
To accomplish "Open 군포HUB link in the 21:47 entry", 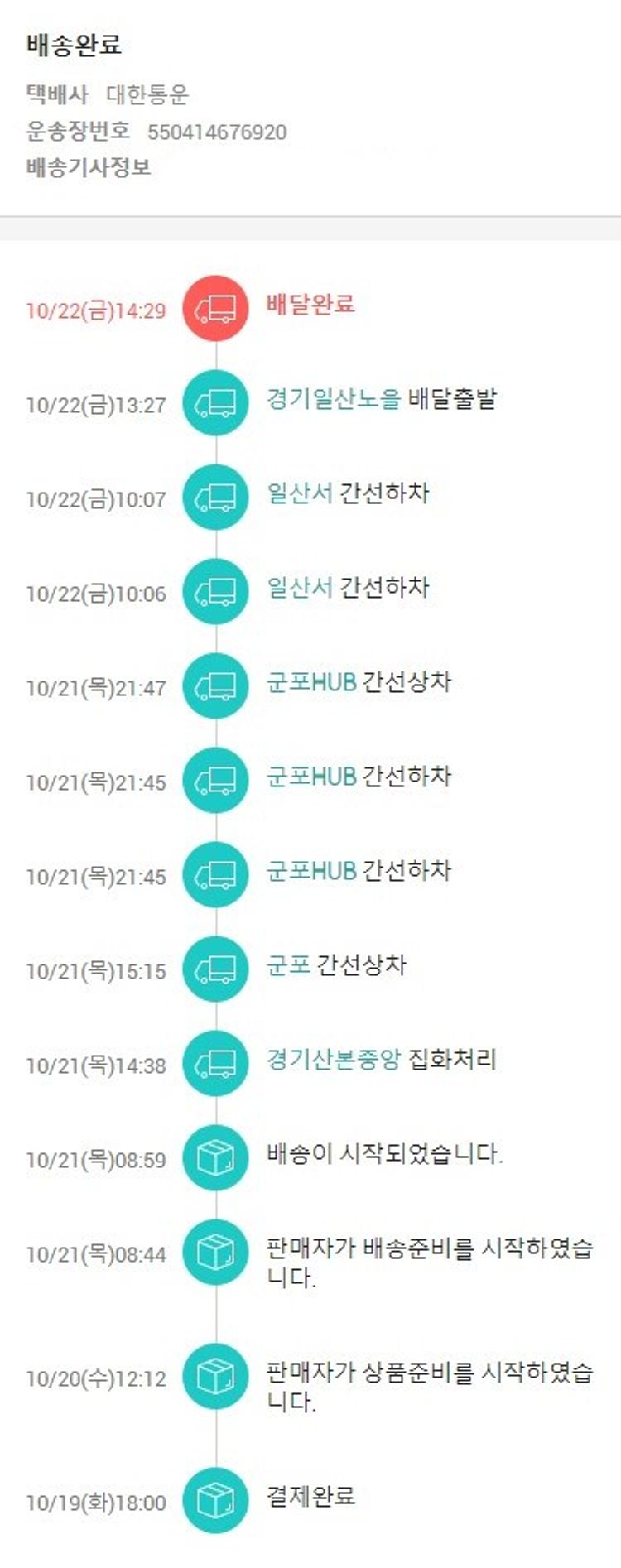I will [310, 682].
